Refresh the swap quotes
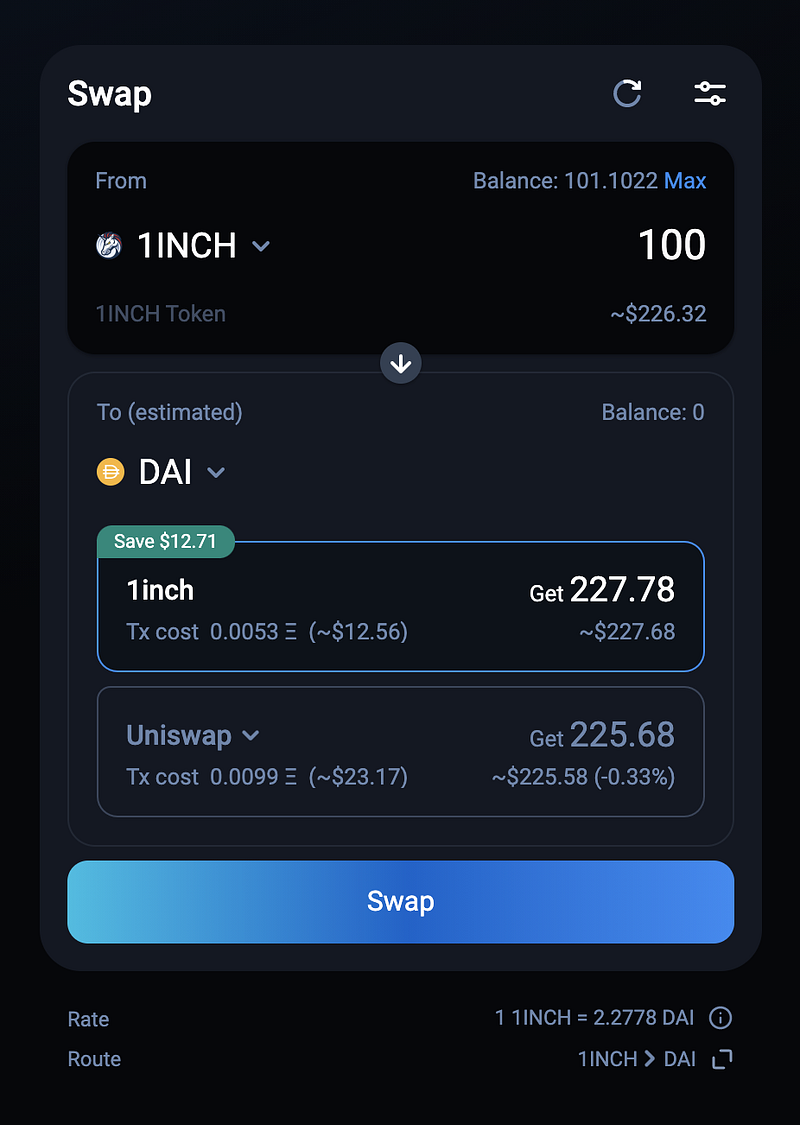The width and height of the screenshot is (800, 1125). click(x=627, y=94)
